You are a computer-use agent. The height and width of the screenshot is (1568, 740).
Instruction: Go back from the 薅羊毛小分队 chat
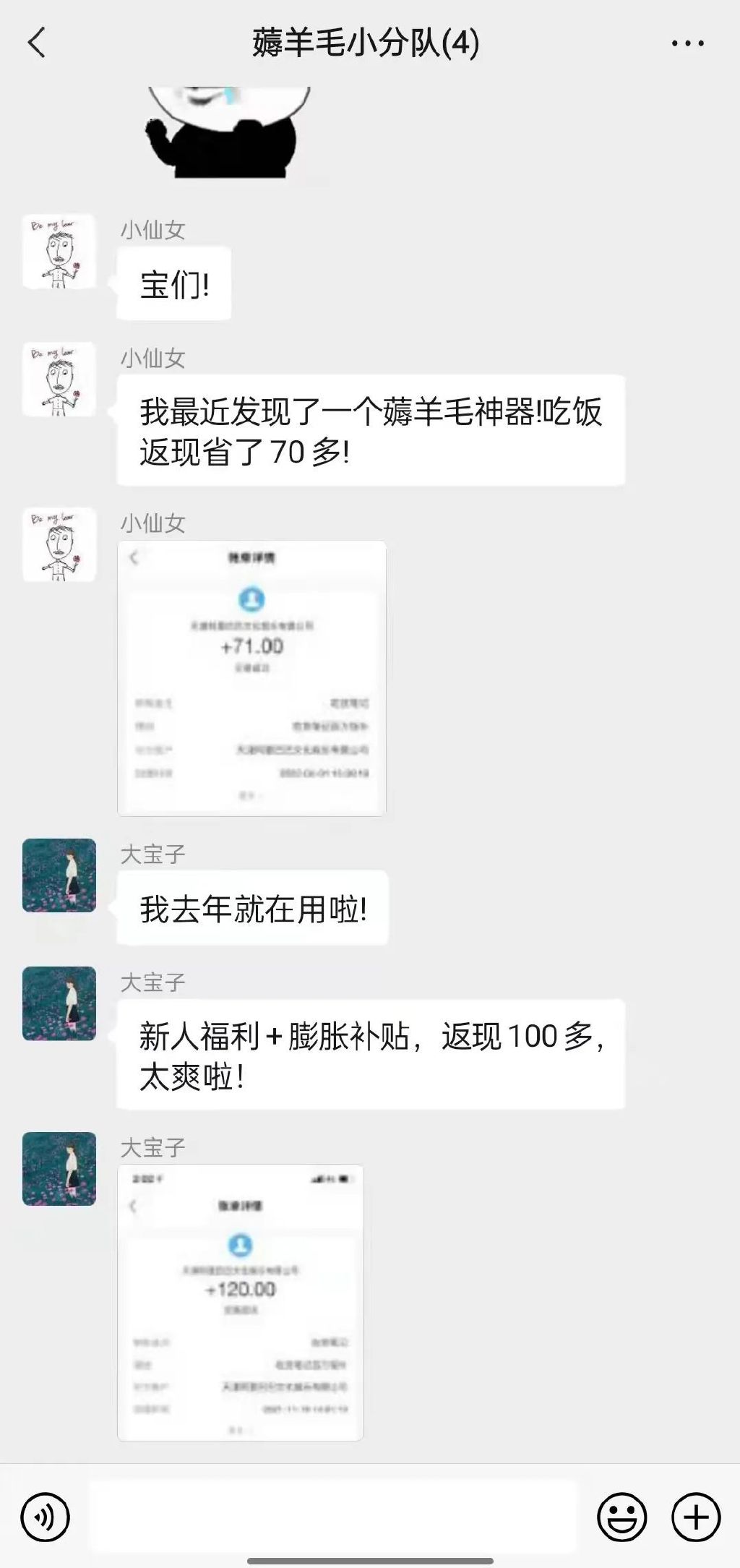[x=37, y=43]
